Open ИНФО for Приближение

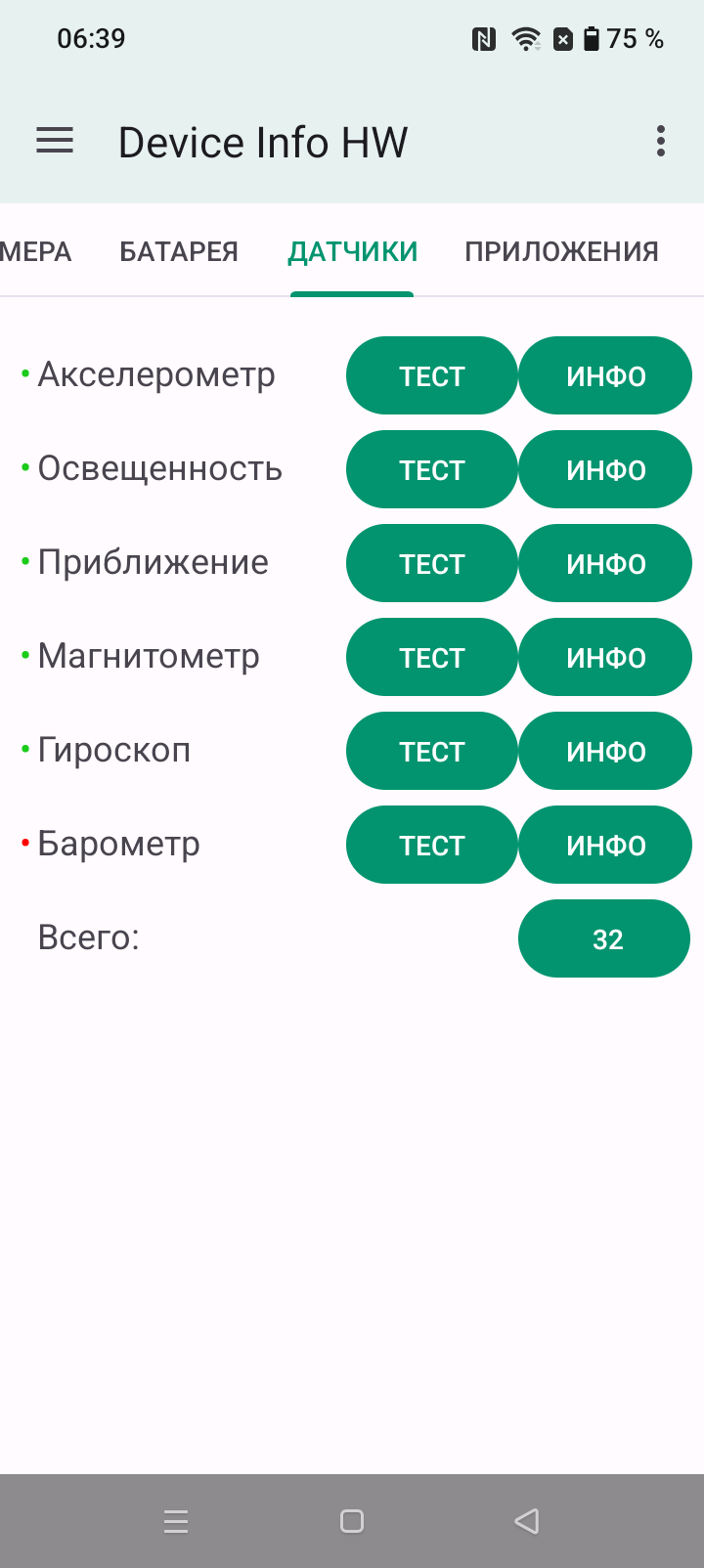point(605,564)
